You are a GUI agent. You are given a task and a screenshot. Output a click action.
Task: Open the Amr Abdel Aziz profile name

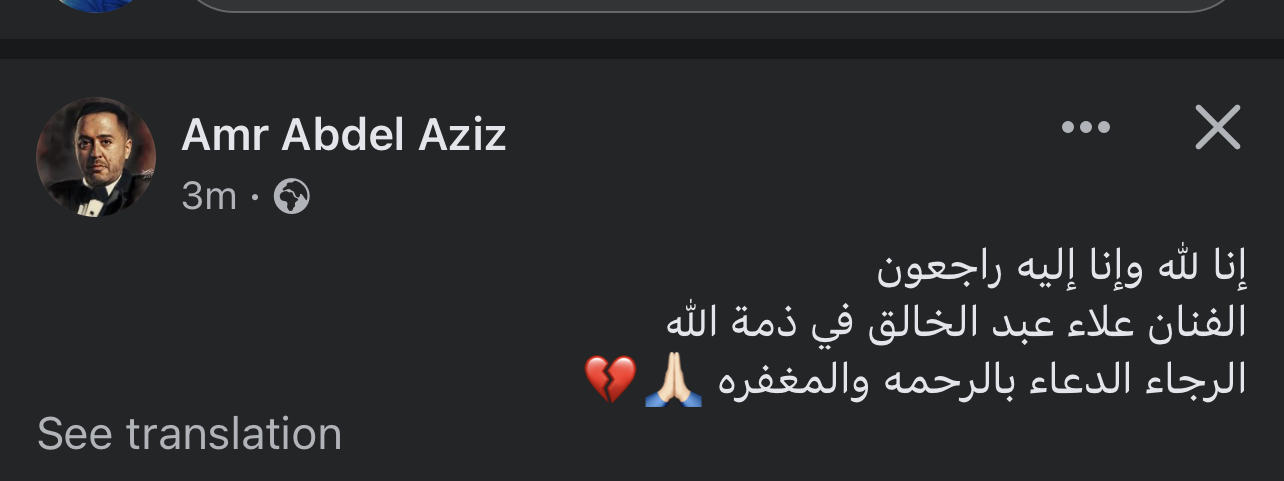pyautogui.click(x=343, y=134)
